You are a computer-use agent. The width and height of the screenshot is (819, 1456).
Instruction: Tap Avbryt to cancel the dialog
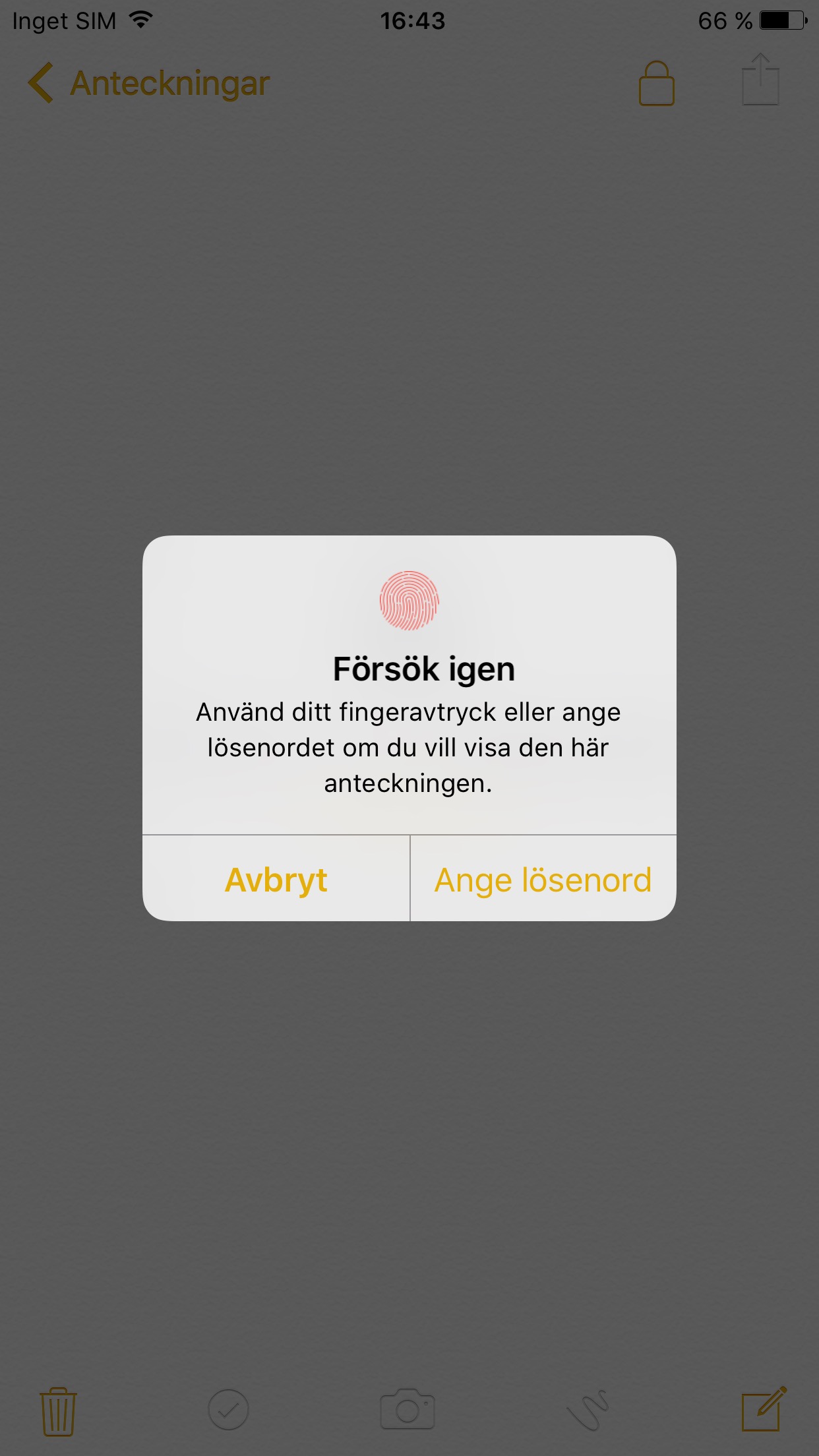(x=276, y=880)
